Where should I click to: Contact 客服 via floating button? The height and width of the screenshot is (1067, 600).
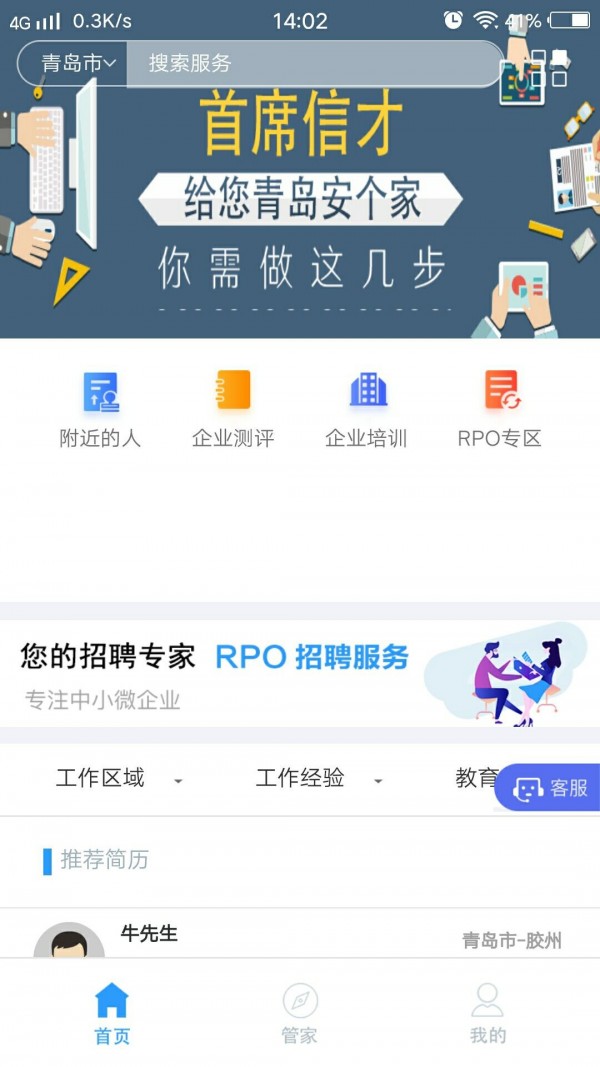pyautogui.click(x=548, y=787)
